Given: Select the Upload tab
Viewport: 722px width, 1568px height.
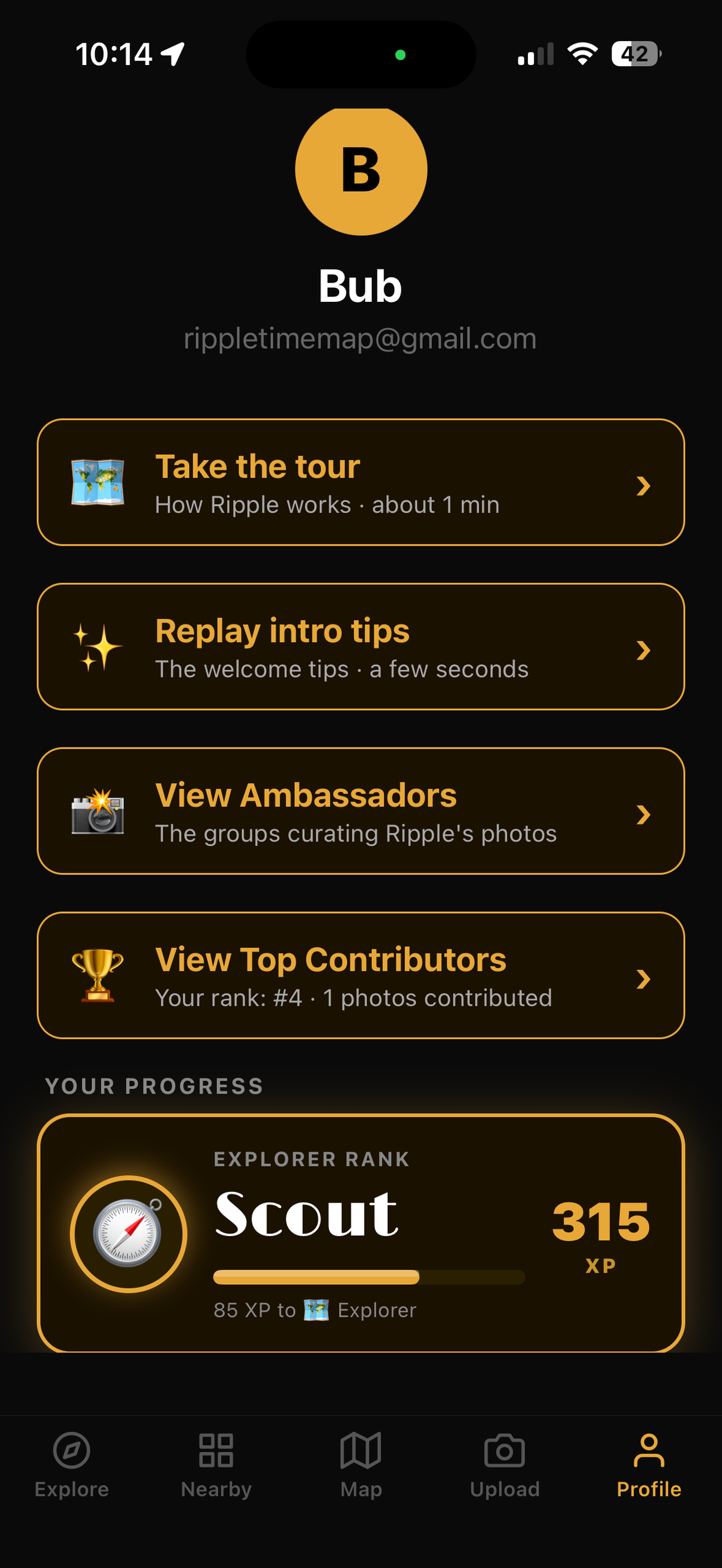Looking at the screenshot, I should 505,1465.
